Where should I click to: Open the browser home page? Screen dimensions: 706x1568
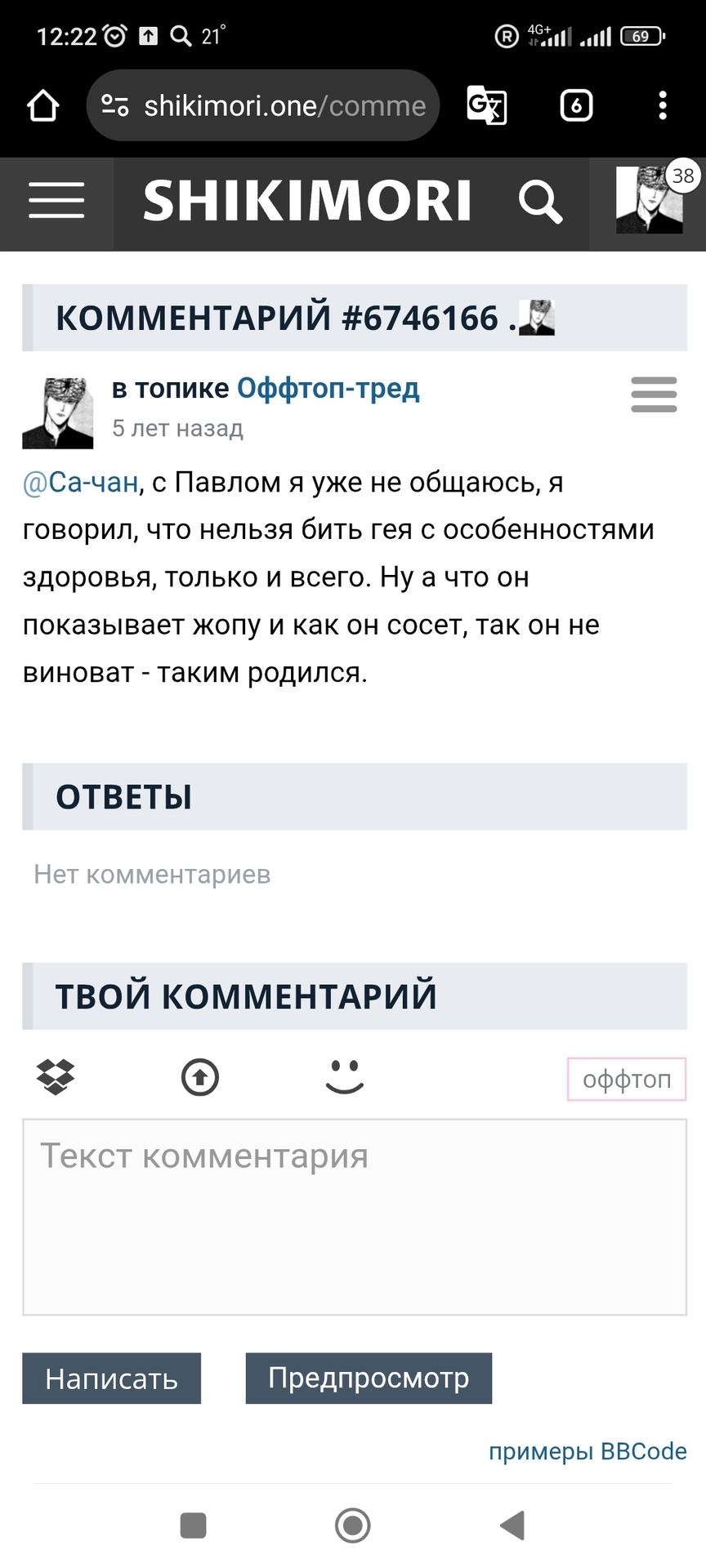click(x=42, y=105)
